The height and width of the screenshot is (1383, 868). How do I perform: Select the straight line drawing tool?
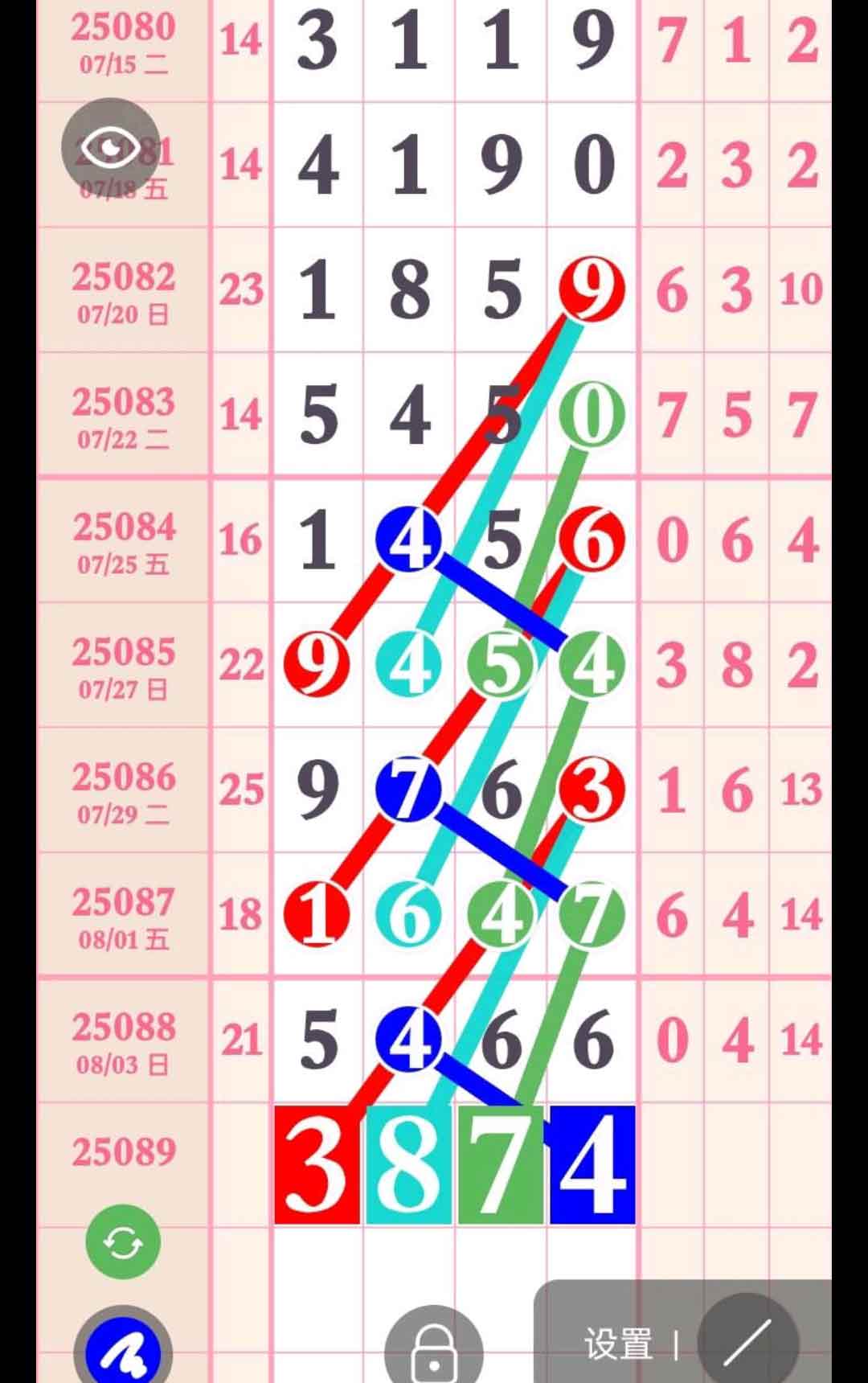pos(747,1341)
